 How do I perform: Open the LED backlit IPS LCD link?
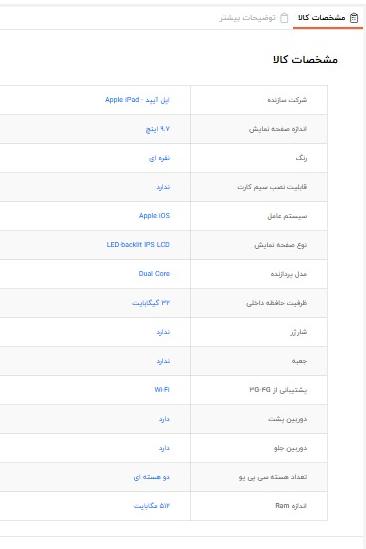[x=138, y=245]
